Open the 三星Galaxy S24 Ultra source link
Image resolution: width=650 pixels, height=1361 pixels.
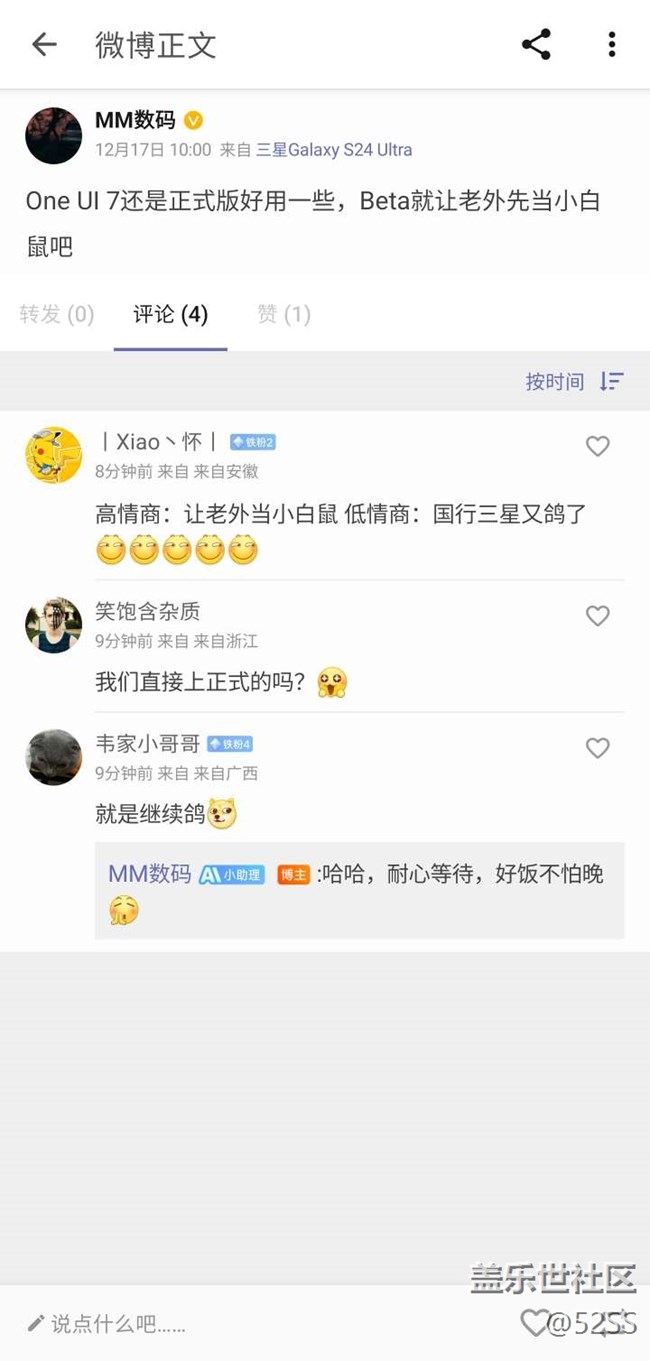point(334,150)
